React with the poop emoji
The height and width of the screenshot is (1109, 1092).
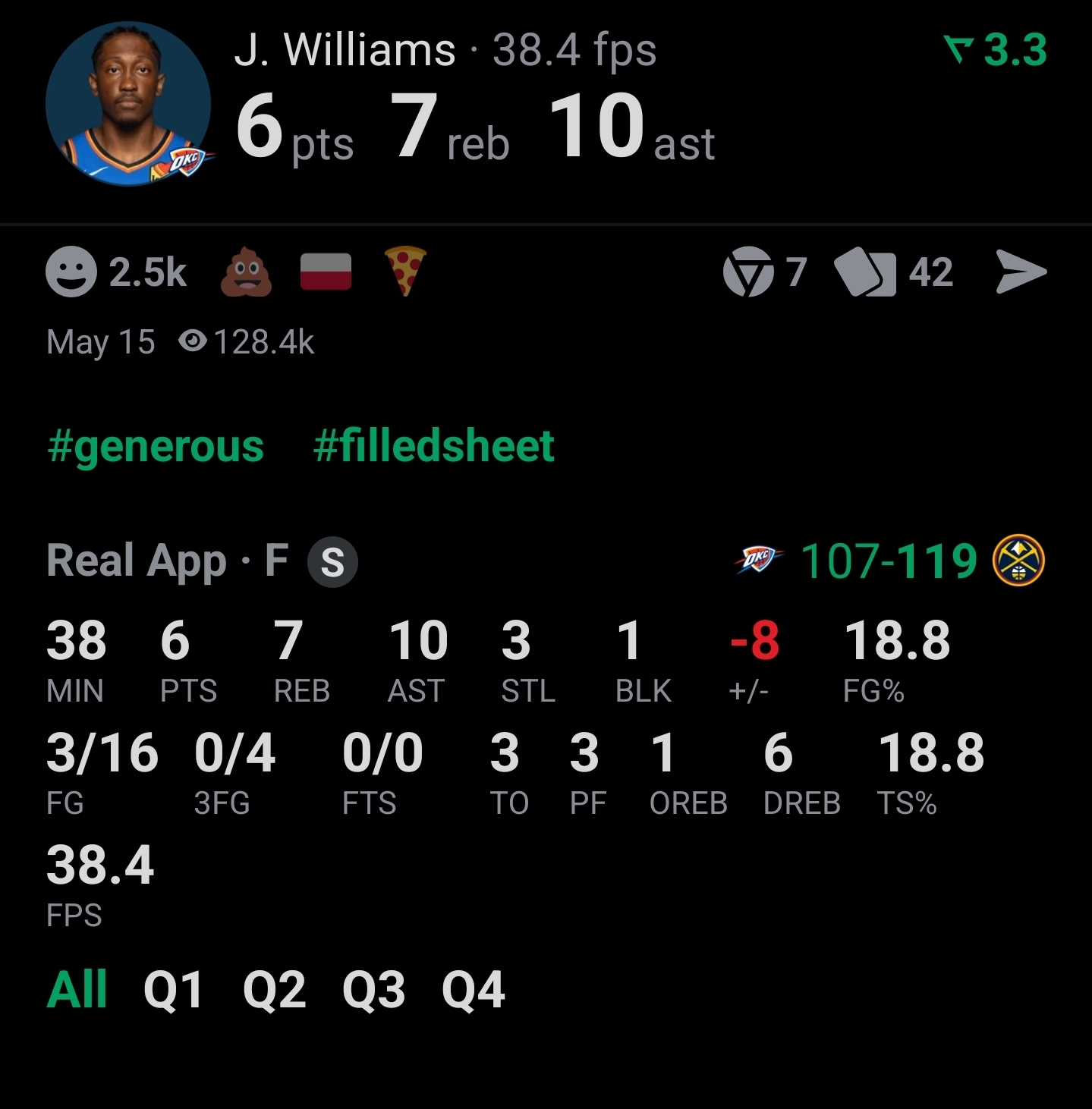pyautogui.click(x=246, y=272)
